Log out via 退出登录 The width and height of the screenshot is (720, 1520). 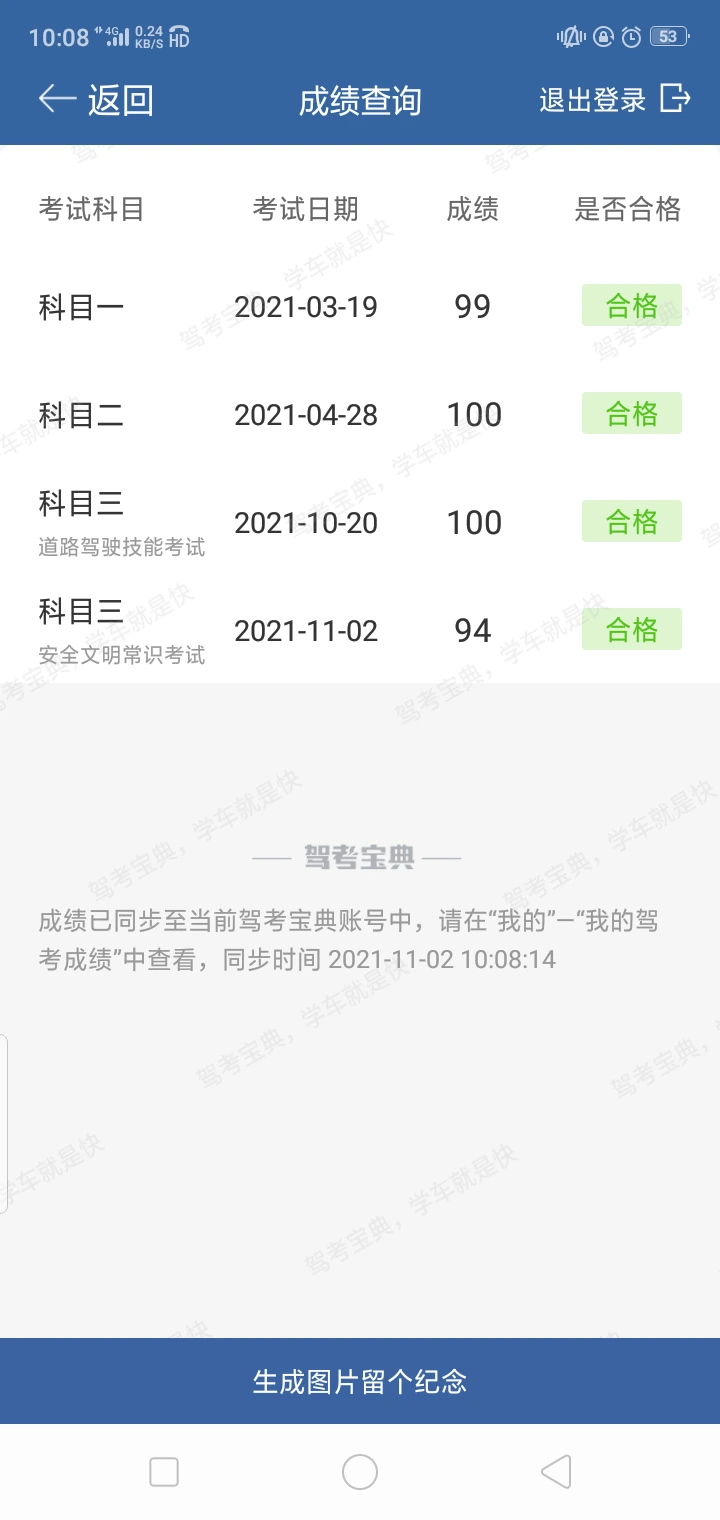[615, 99]
